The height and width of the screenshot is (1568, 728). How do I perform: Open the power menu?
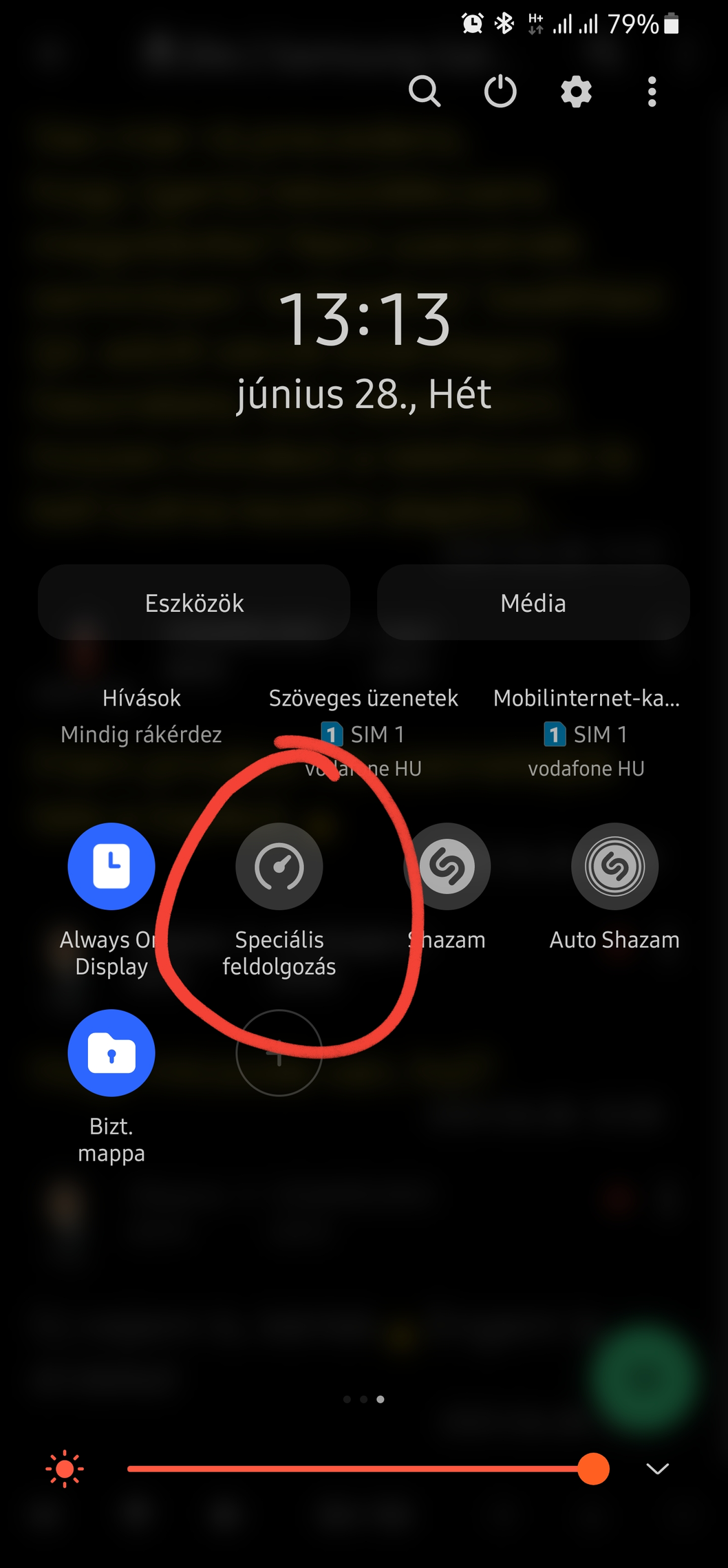[x=500, y=91]
